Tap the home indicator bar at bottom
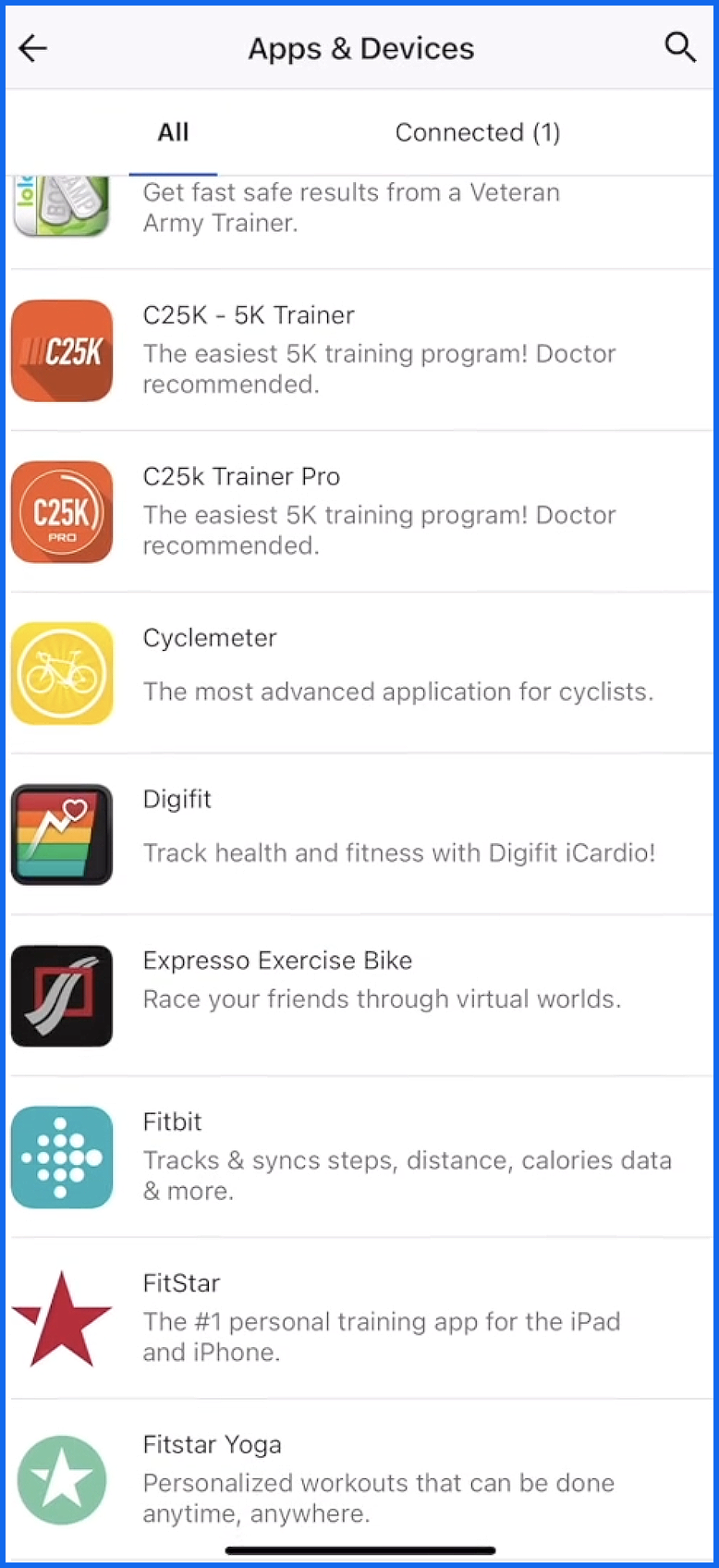 click(359, 1542)
